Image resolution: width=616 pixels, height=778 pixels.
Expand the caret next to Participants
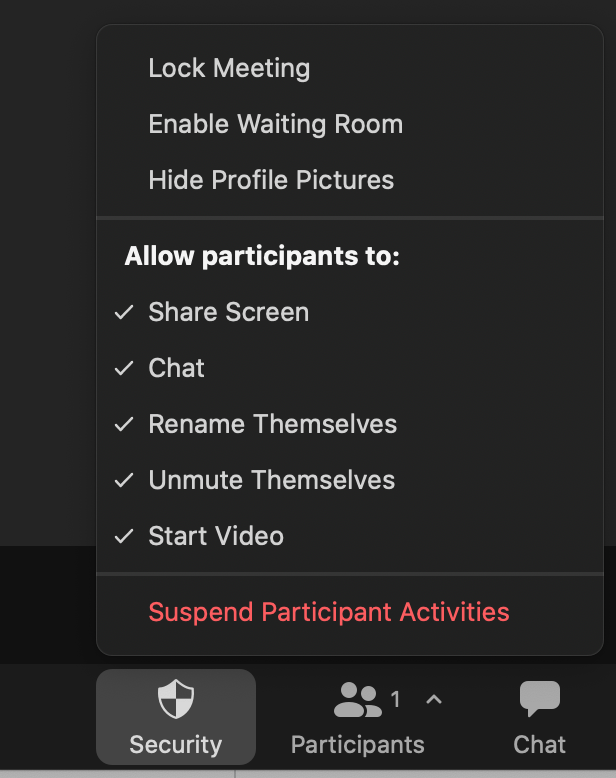coord(434,700)
